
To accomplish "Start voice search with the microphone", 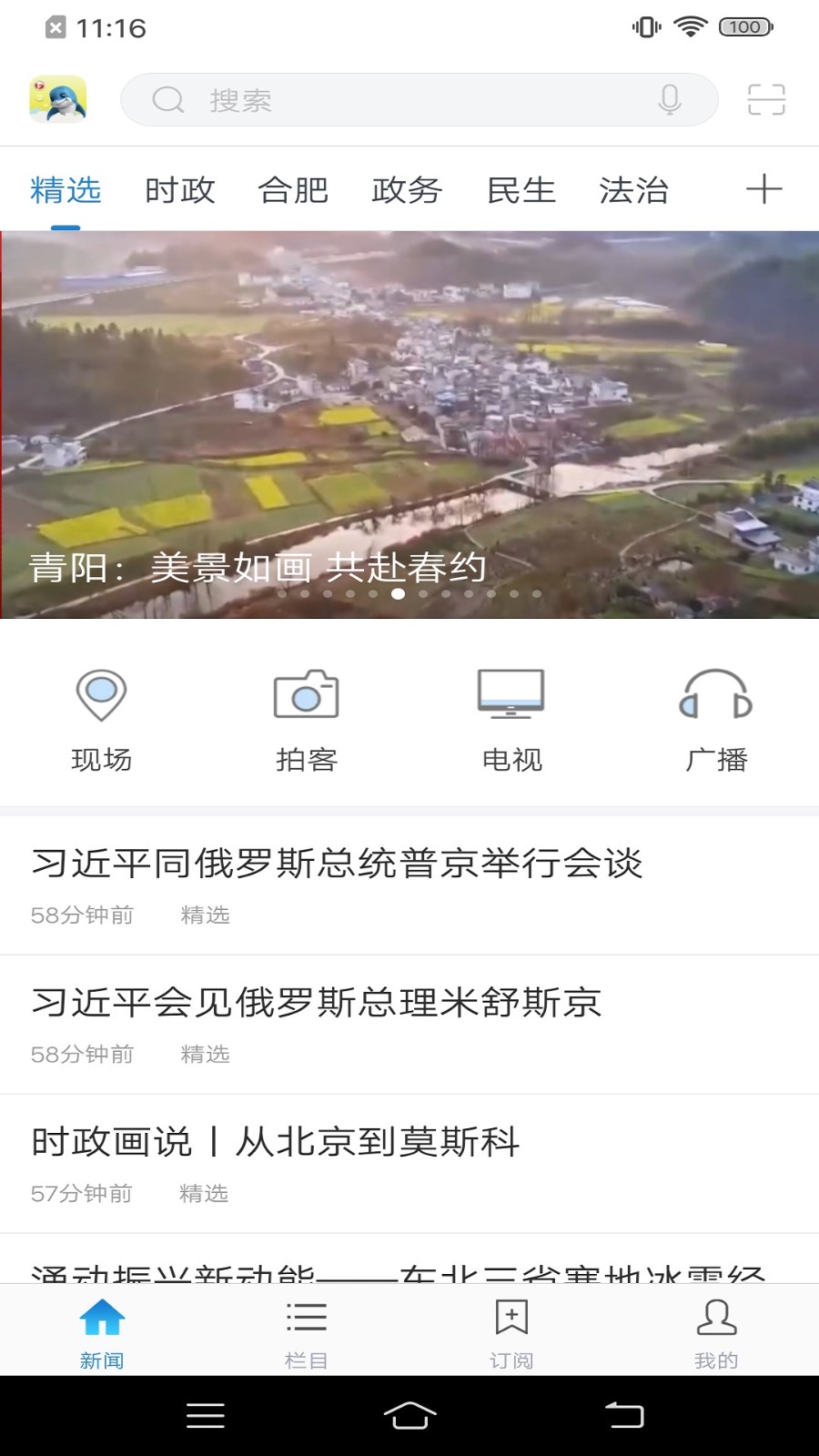I will coord(670,100).
